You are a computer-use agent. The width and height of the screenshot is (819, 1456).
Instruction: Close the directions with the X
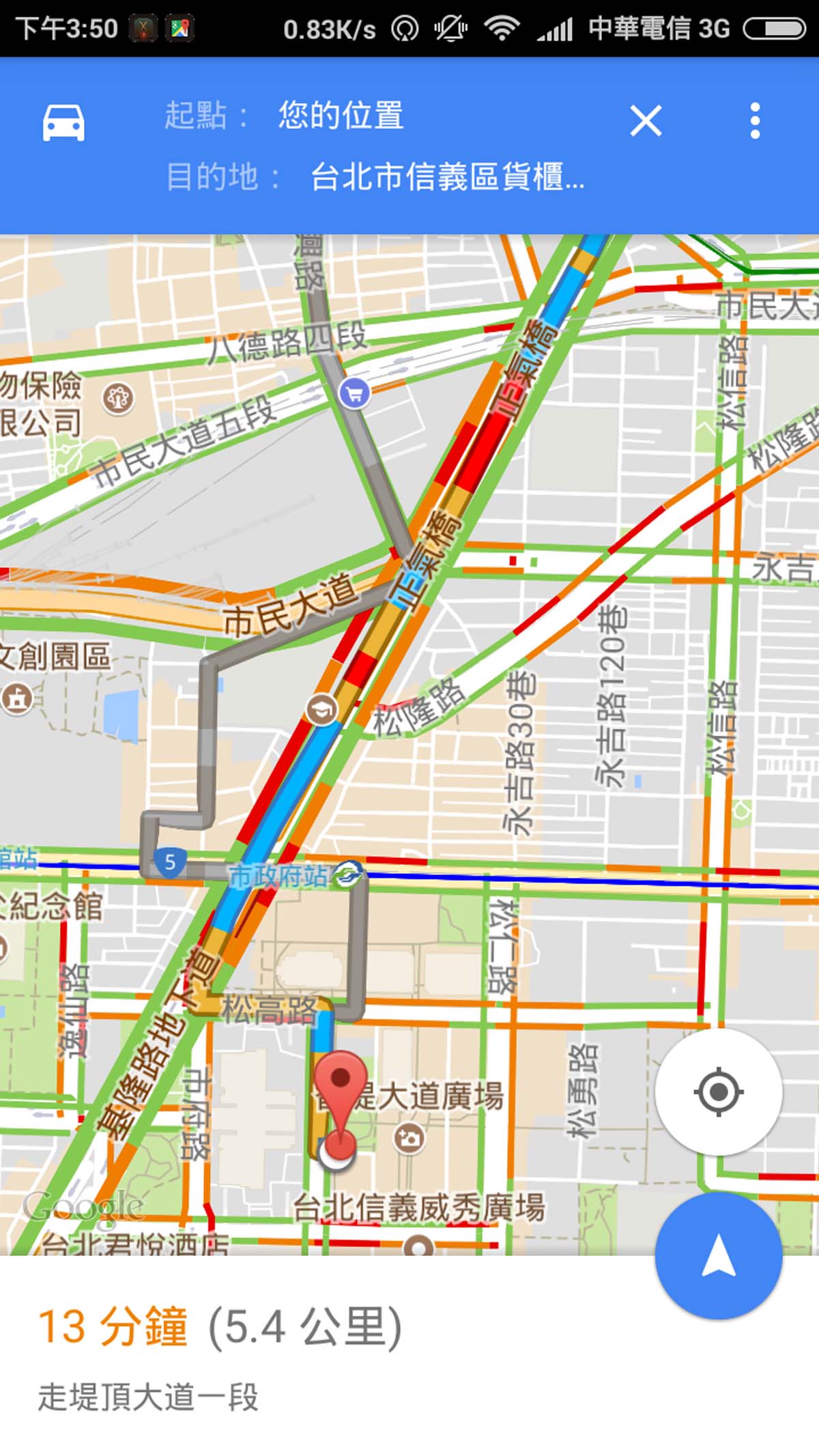point(645,122)
